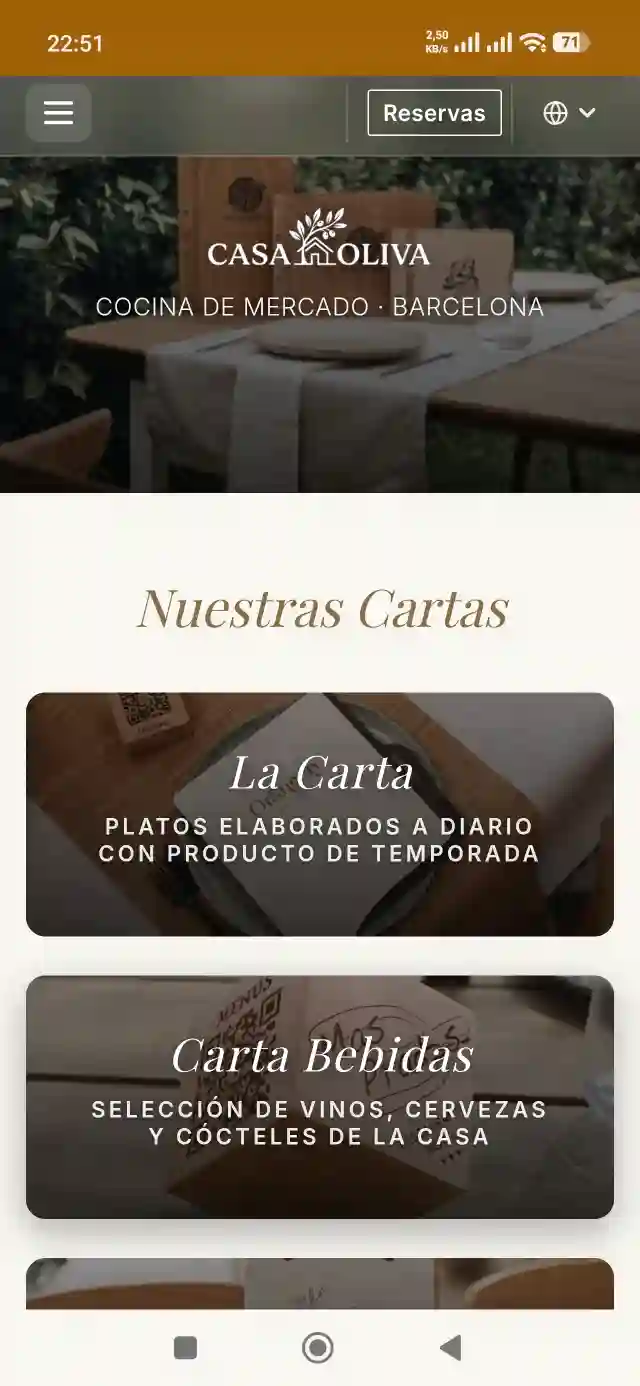
Task: Open the La Carta menu card
Action: coord(320,814)
